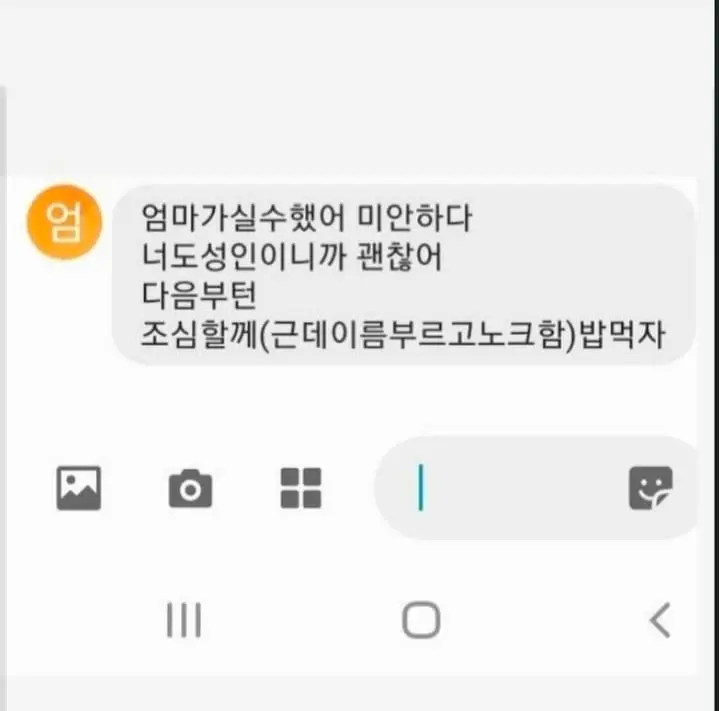Go to the home screen

[421, 620]
